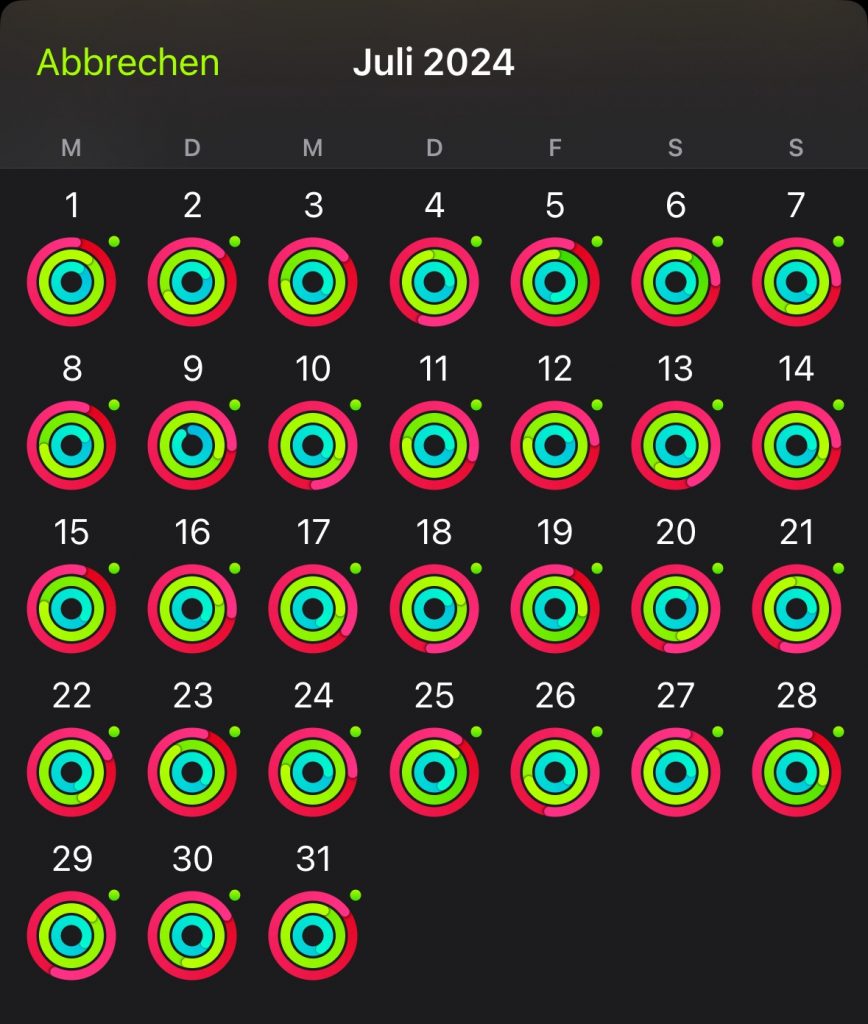Choose July 10 in the calendar
Screen dimensions: 868x1024
[313, 445]
